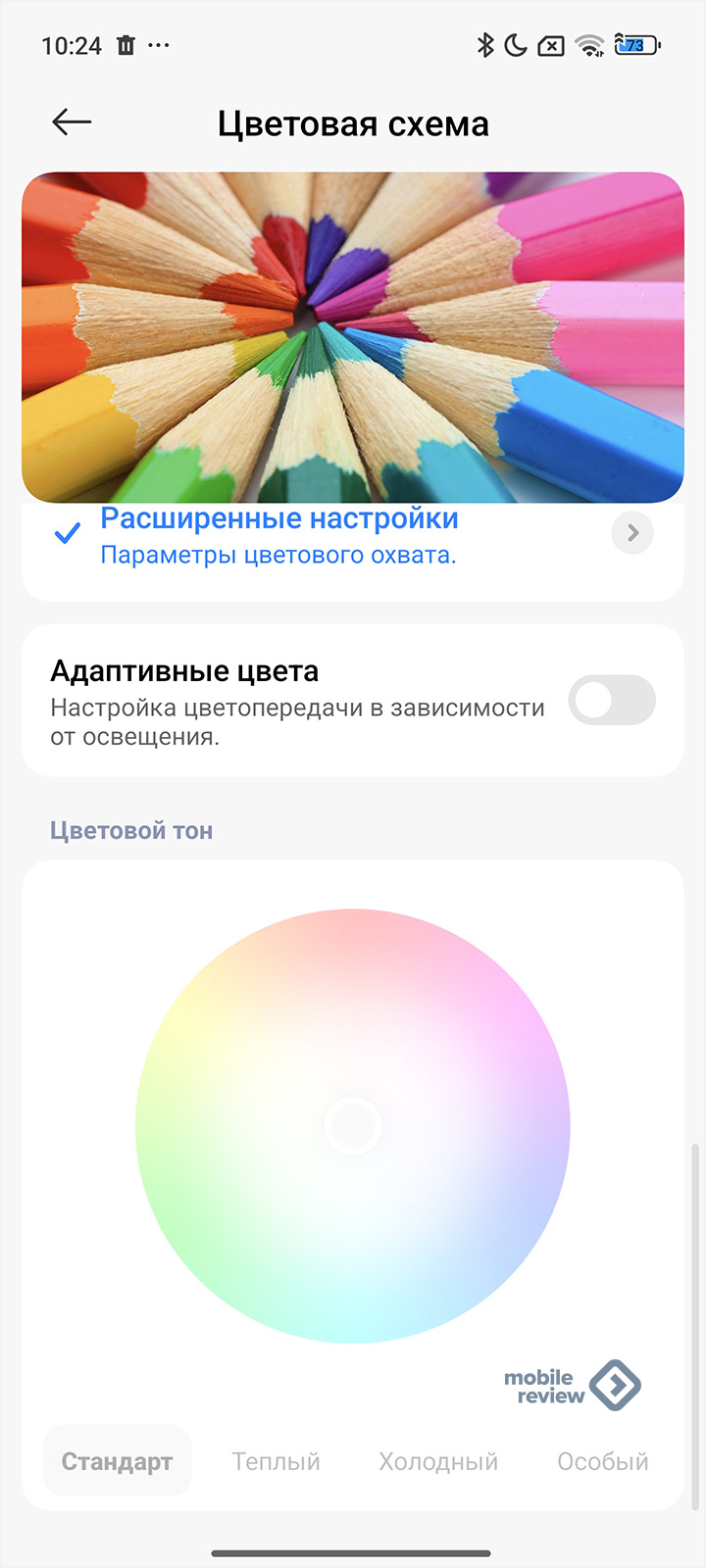Pick the Особый color tone
This screenshot has height=1568, width=706.
(x=602, y=1461)
